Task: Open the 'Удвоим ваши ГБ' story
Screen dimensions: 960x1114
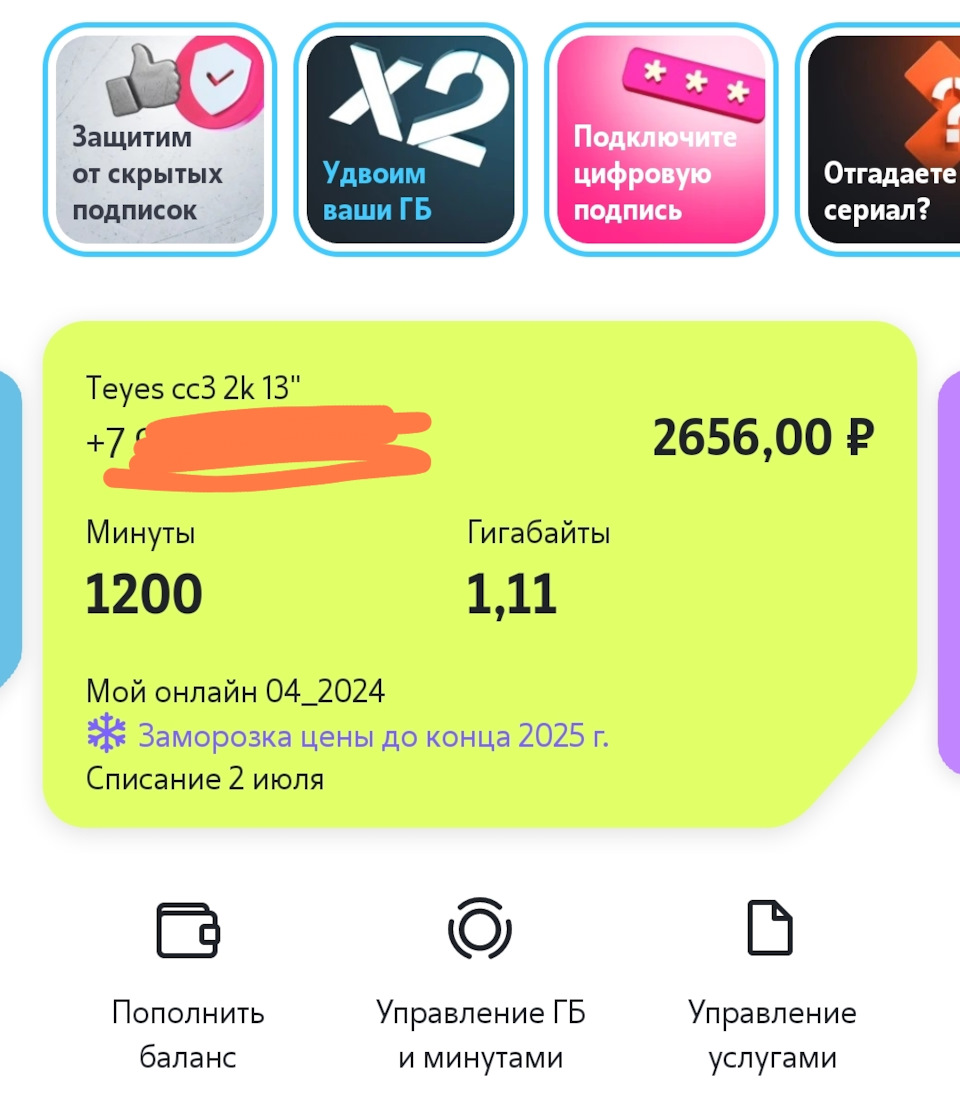Action: pos(410,140)
